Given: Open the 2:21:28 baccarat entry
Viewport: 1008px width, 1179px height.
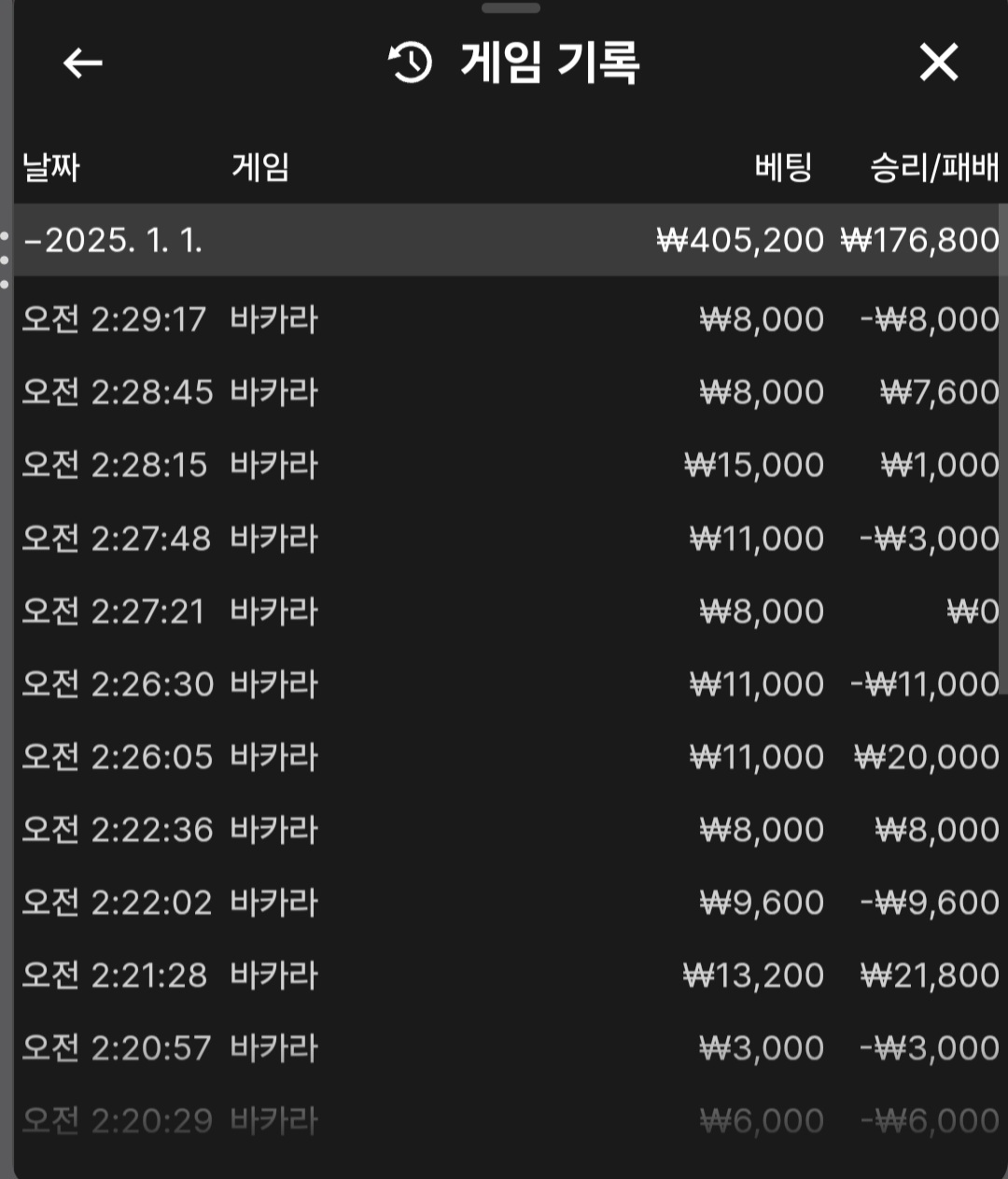Looking at the screenshot, I should (504, 975).
